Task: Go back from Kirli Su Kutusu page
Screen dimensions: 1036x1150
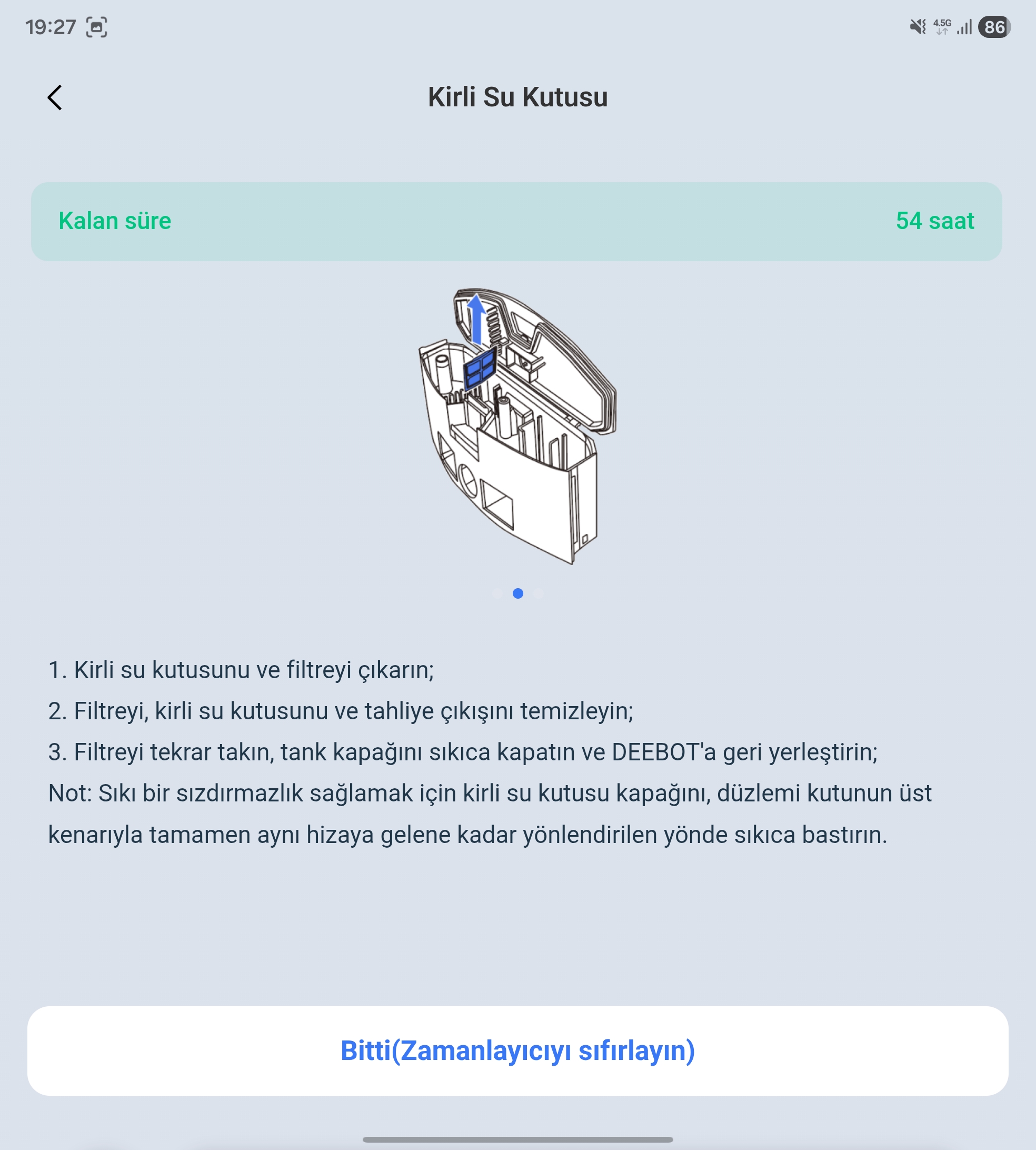Action: point(55,97)
